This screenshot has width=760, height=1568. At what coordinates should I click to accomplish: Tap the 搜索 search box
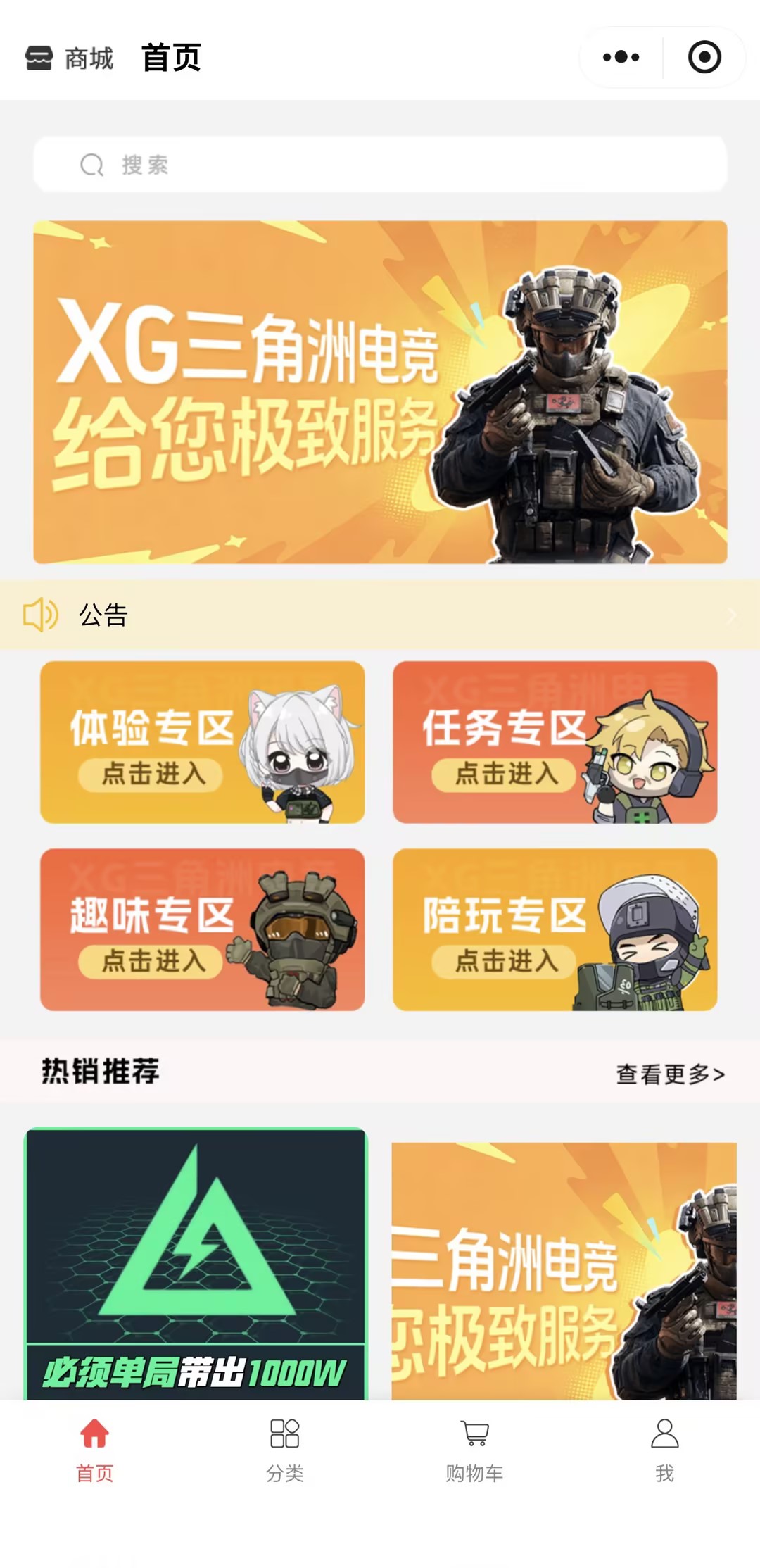(380, 165)
